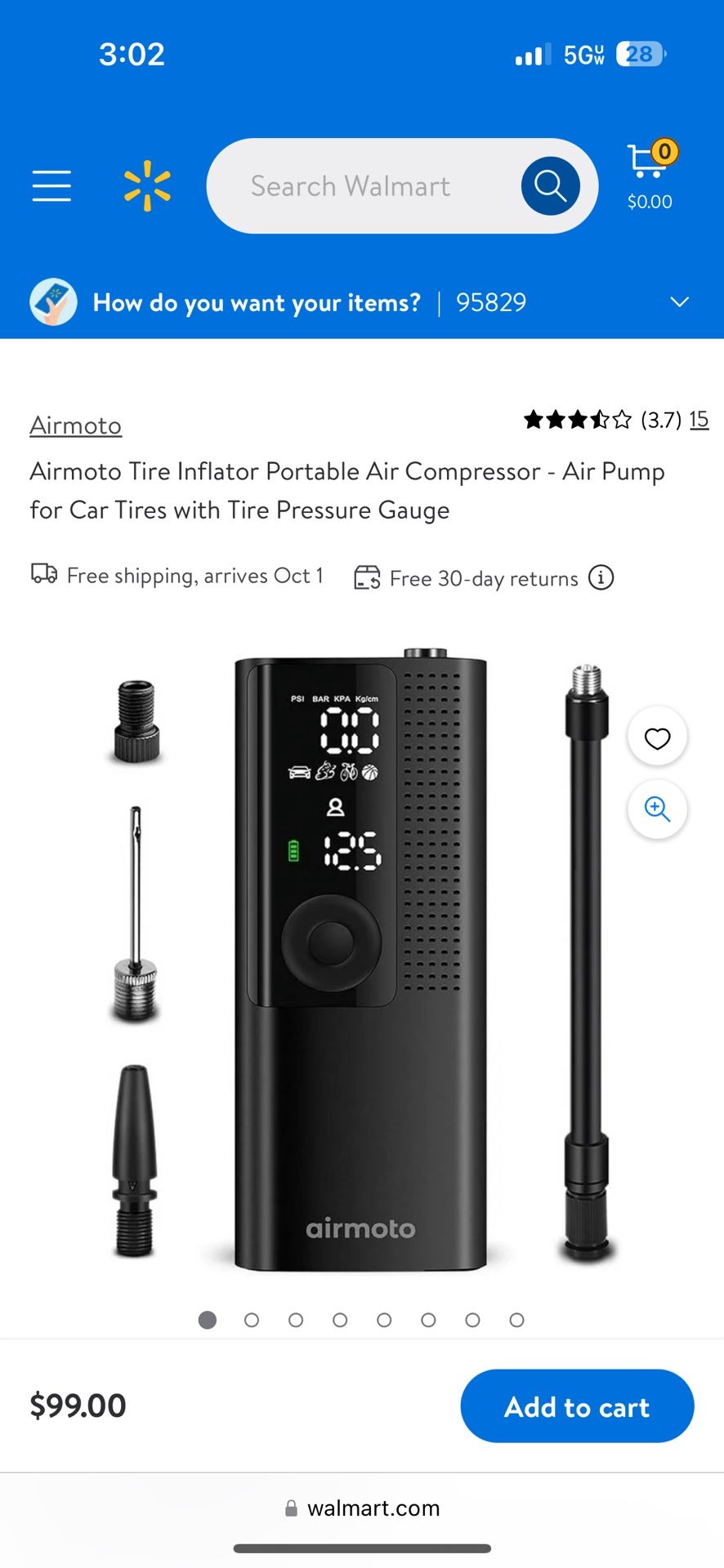
Task: Add to cart for $99.00
Action: (577, 1407)
